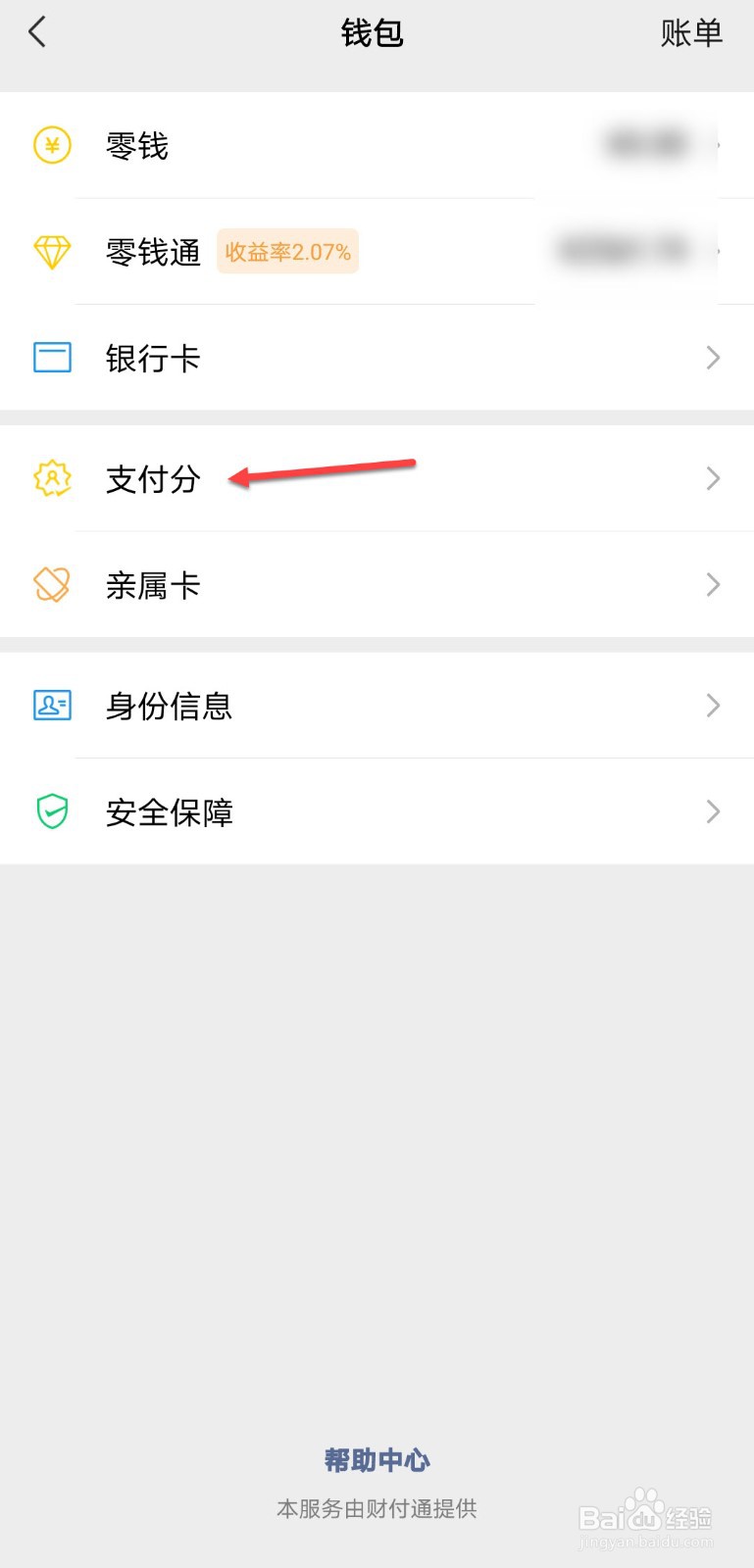The height and width of the screenshot is (1568, 754).
Task: Open 身份信息 via its chevron
Action: click(x=713, y=705)
